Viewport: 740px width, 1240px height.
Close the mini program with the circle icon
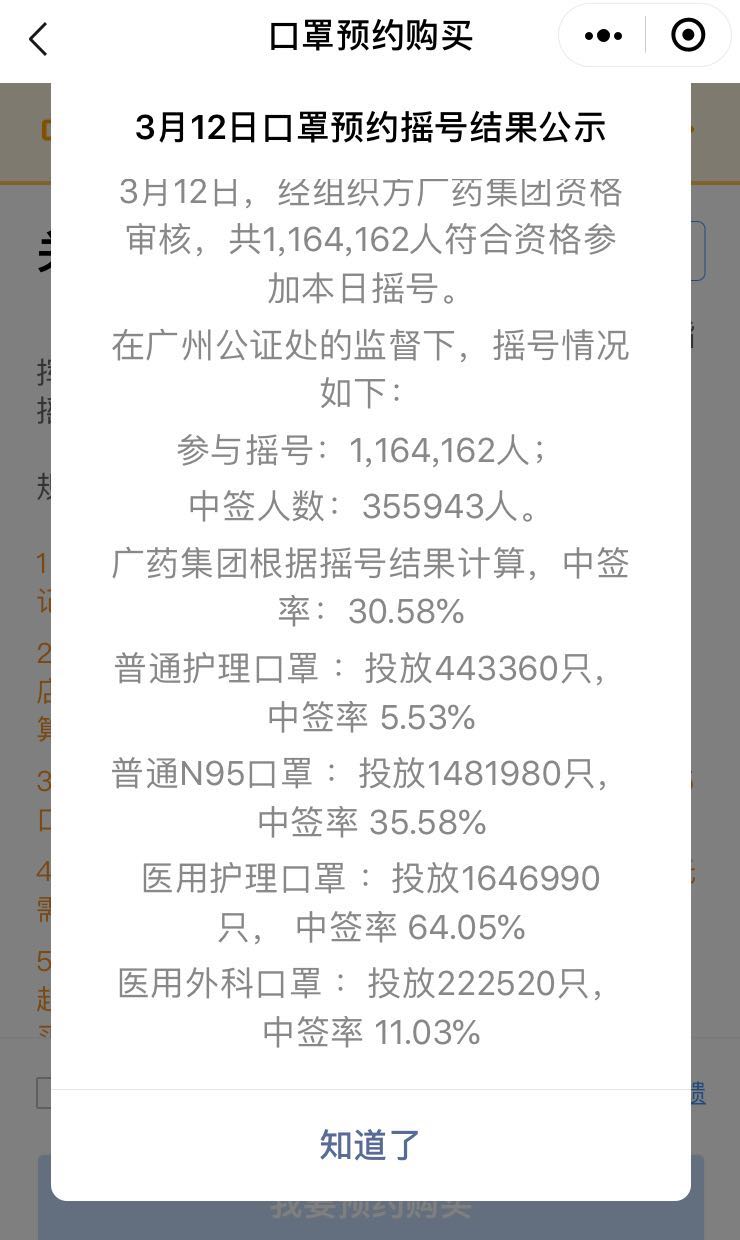[688, 37]
